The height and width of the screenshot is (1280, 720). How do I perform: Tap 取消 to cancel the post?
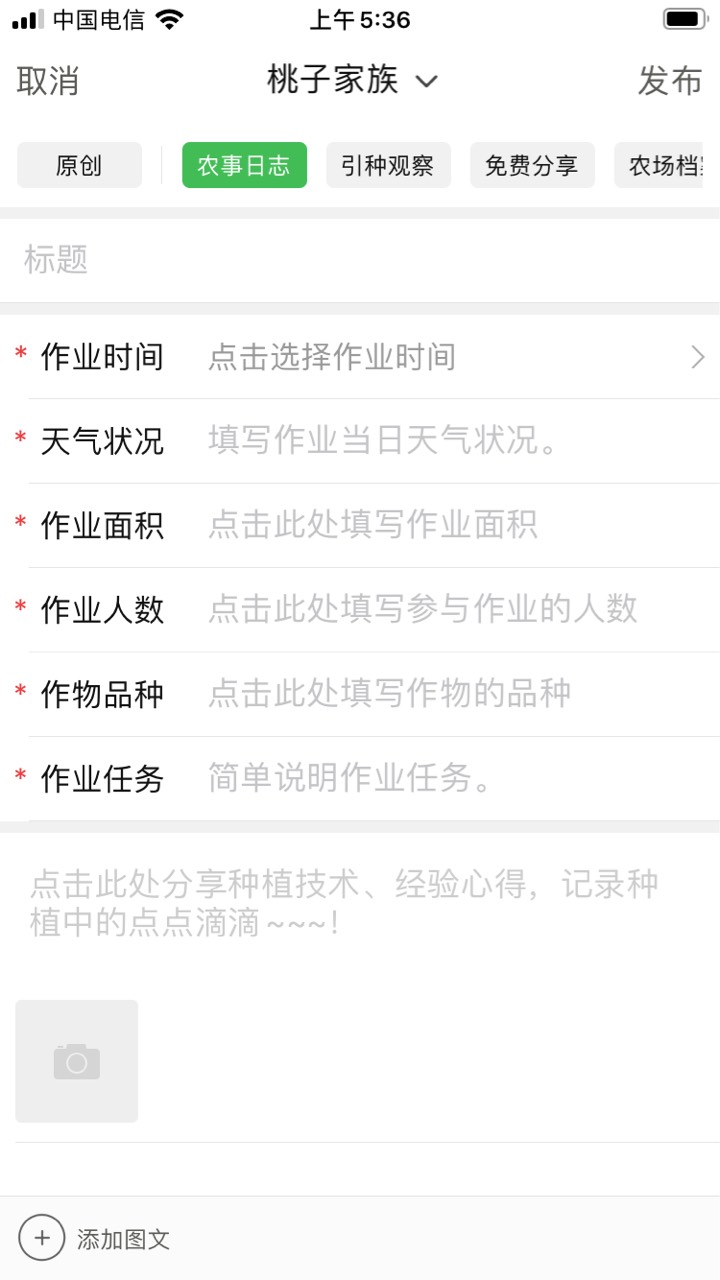pyautogui.click(x=48, y=81)
